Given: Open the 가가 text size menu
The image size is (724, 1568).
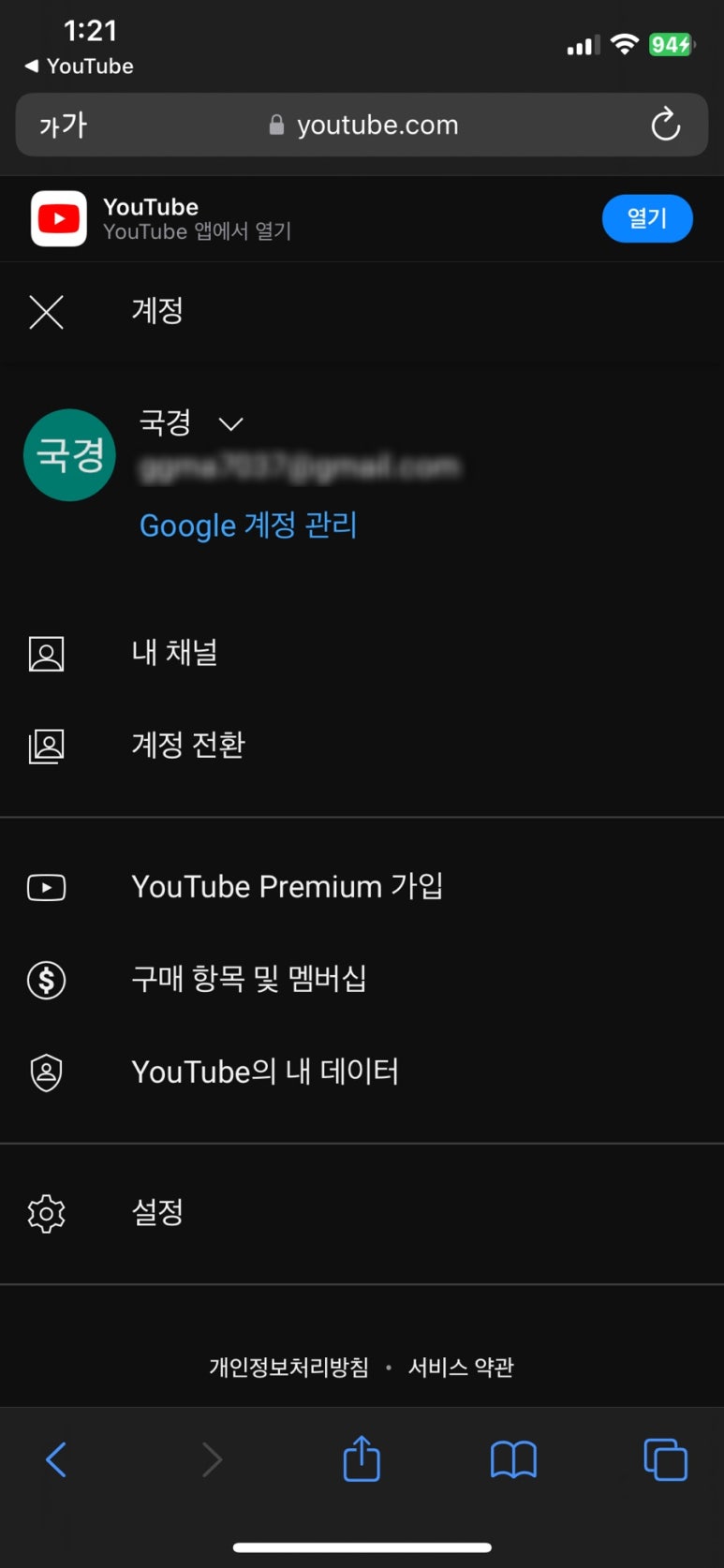Looking at the screenshot, I should pos(63,126).
